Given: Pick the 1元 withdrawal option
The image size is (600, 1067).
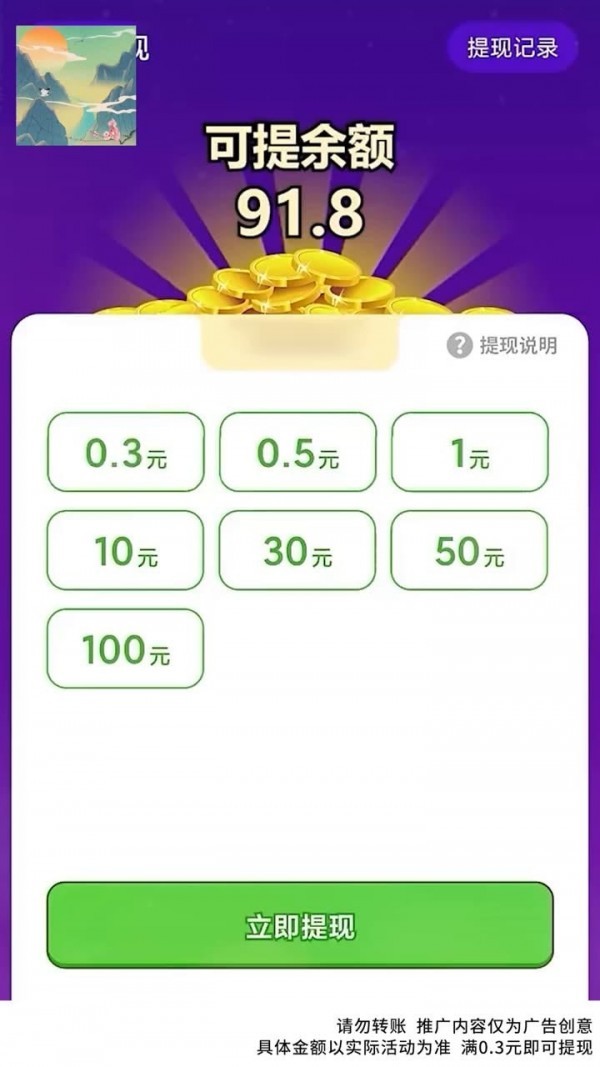Looking at the screenshot, I should [469, 453].
